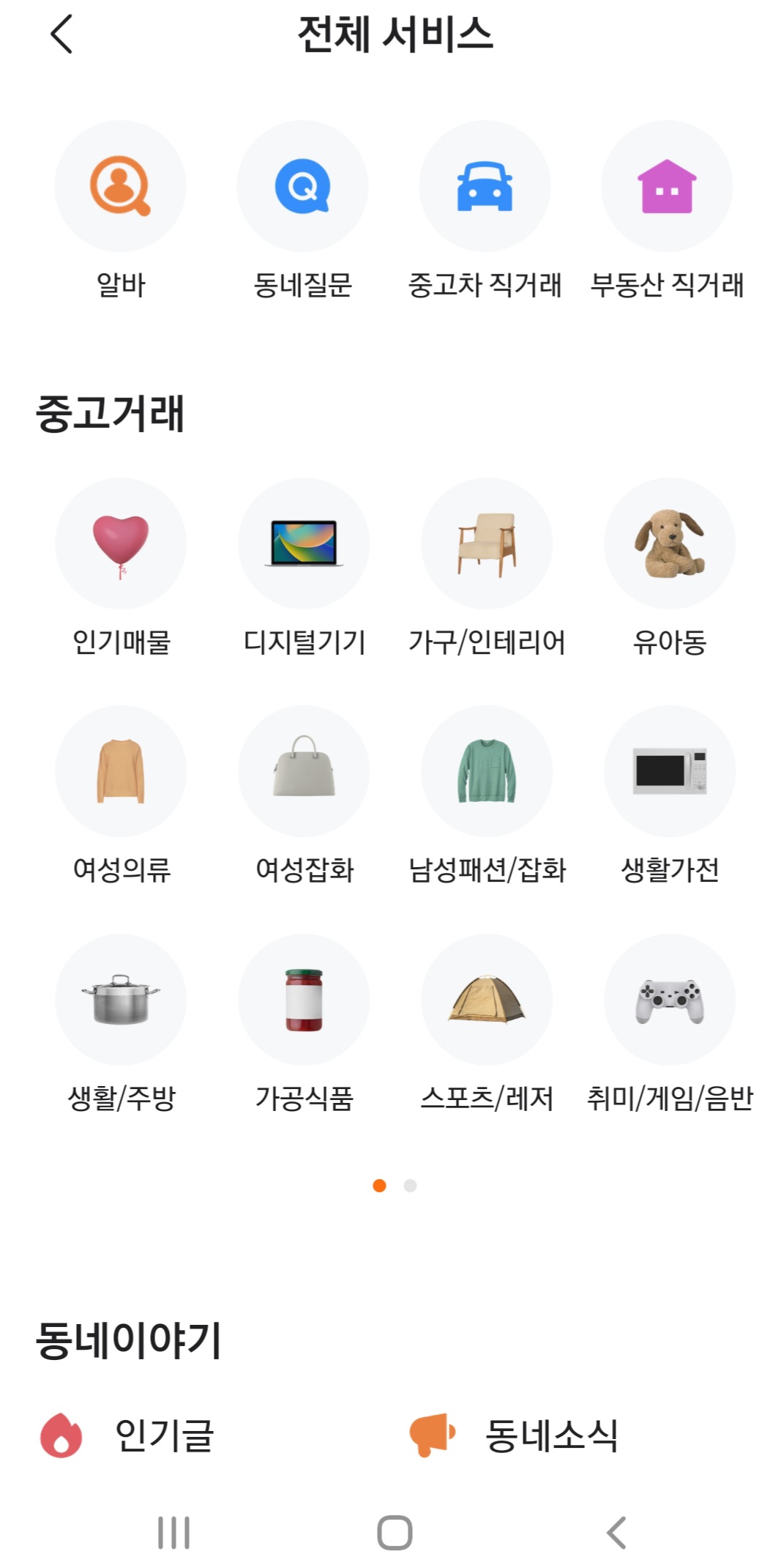Open 인기글 in 동네이야기
Image resolution: width=781 pixels, height=1568 pixels.
click(128, 1435)
